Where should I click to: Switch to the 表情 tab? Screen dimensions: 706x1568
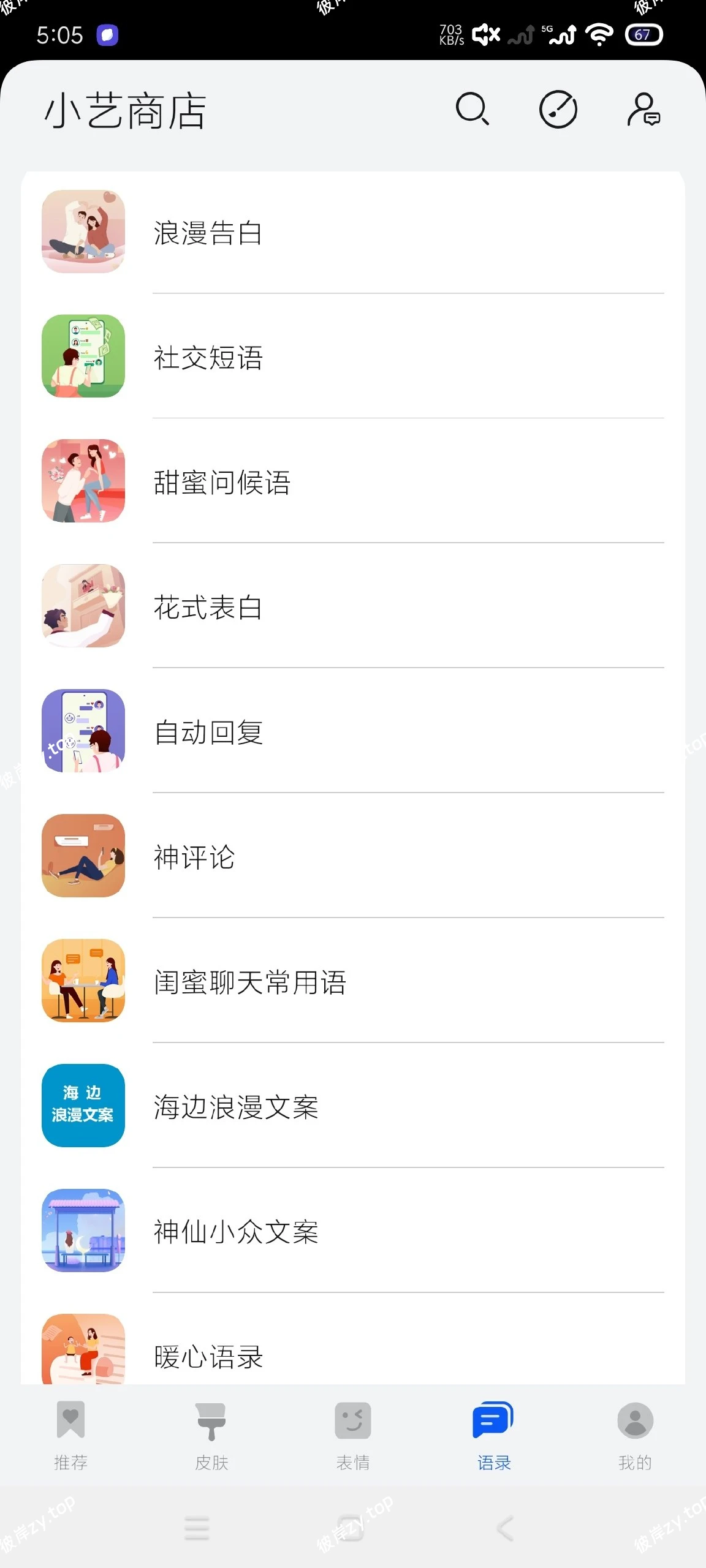pos(354,1439)
